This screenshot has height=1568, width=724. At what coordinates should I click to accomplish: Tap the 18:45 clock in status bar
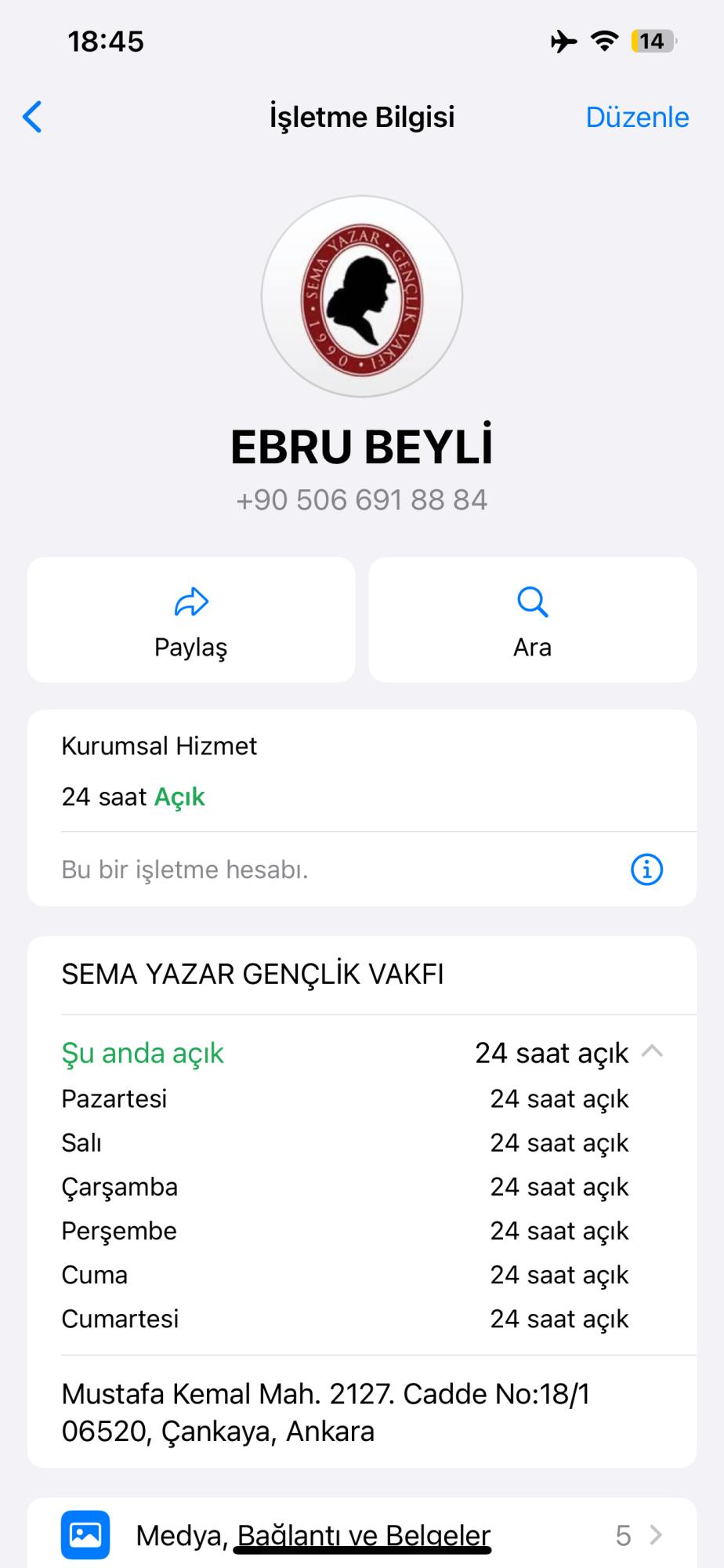[x=104, y=42]
